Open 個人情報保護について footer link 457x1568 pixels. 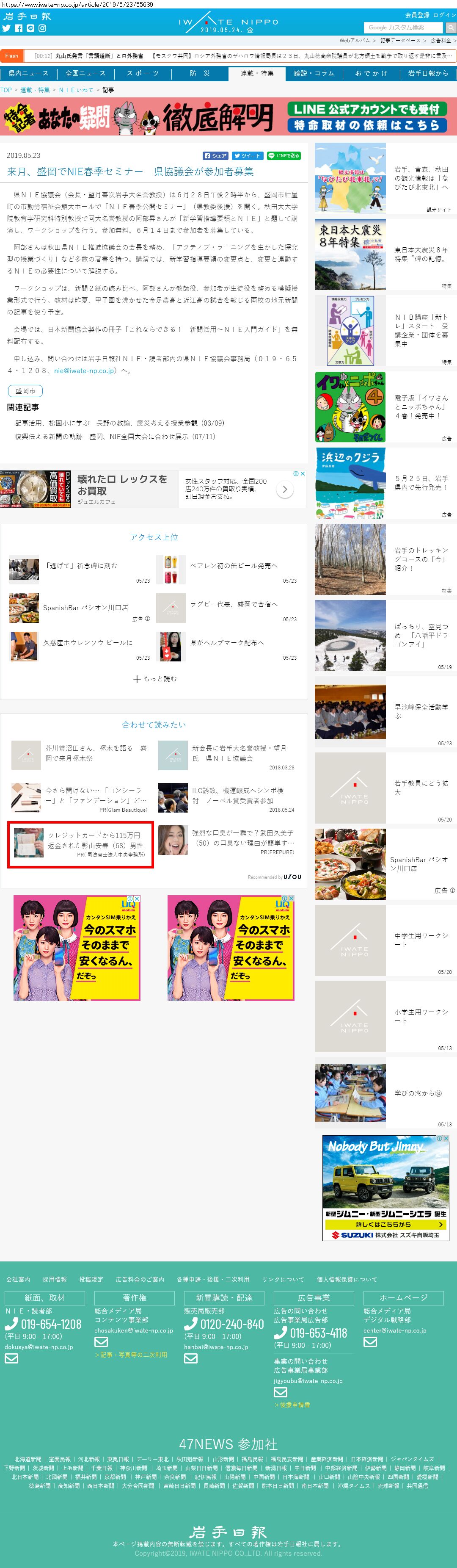pos(346,1280)
